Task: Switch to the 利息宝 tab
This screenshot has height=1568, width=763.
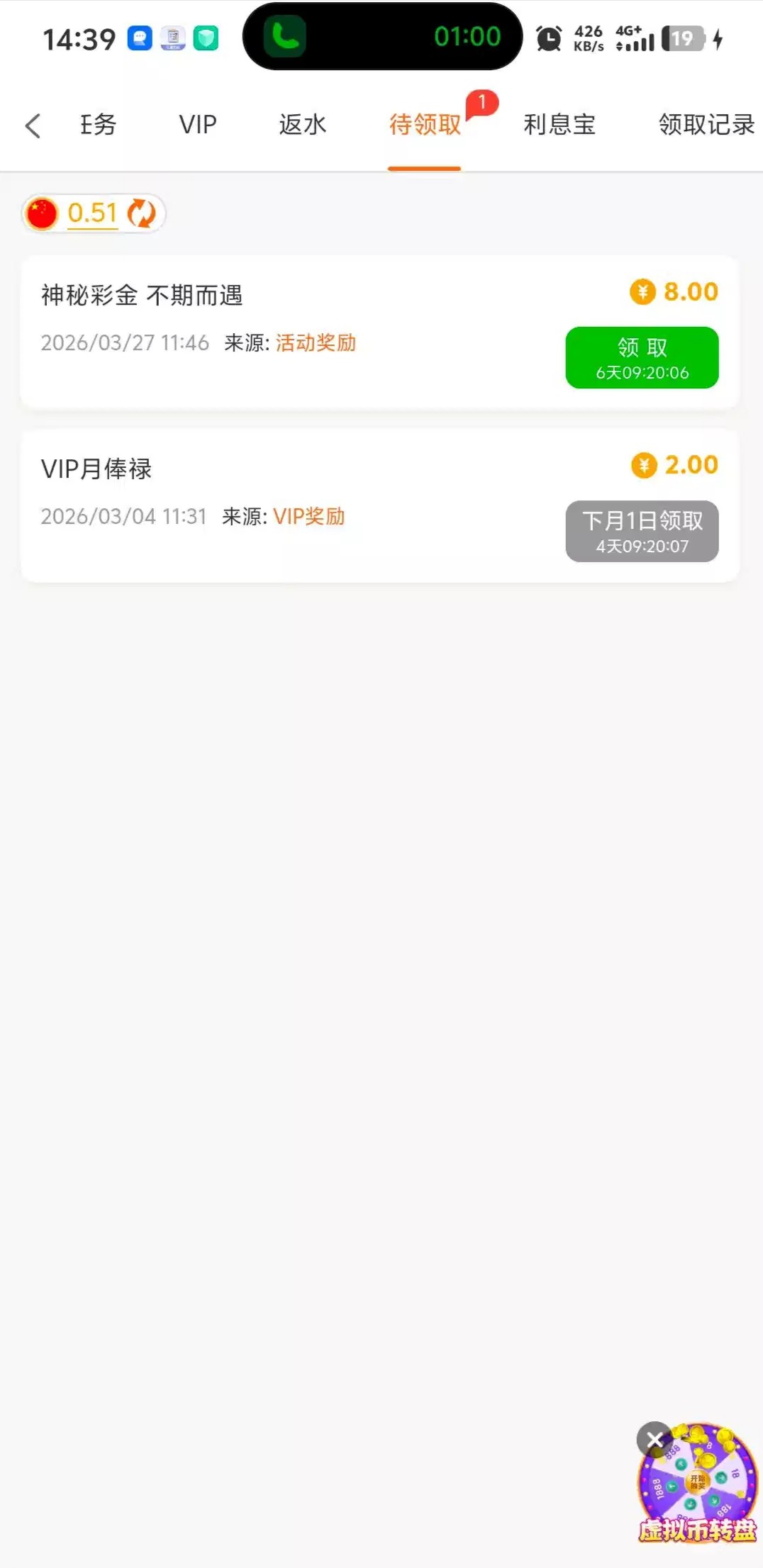Action: click(x=559, y=125)
